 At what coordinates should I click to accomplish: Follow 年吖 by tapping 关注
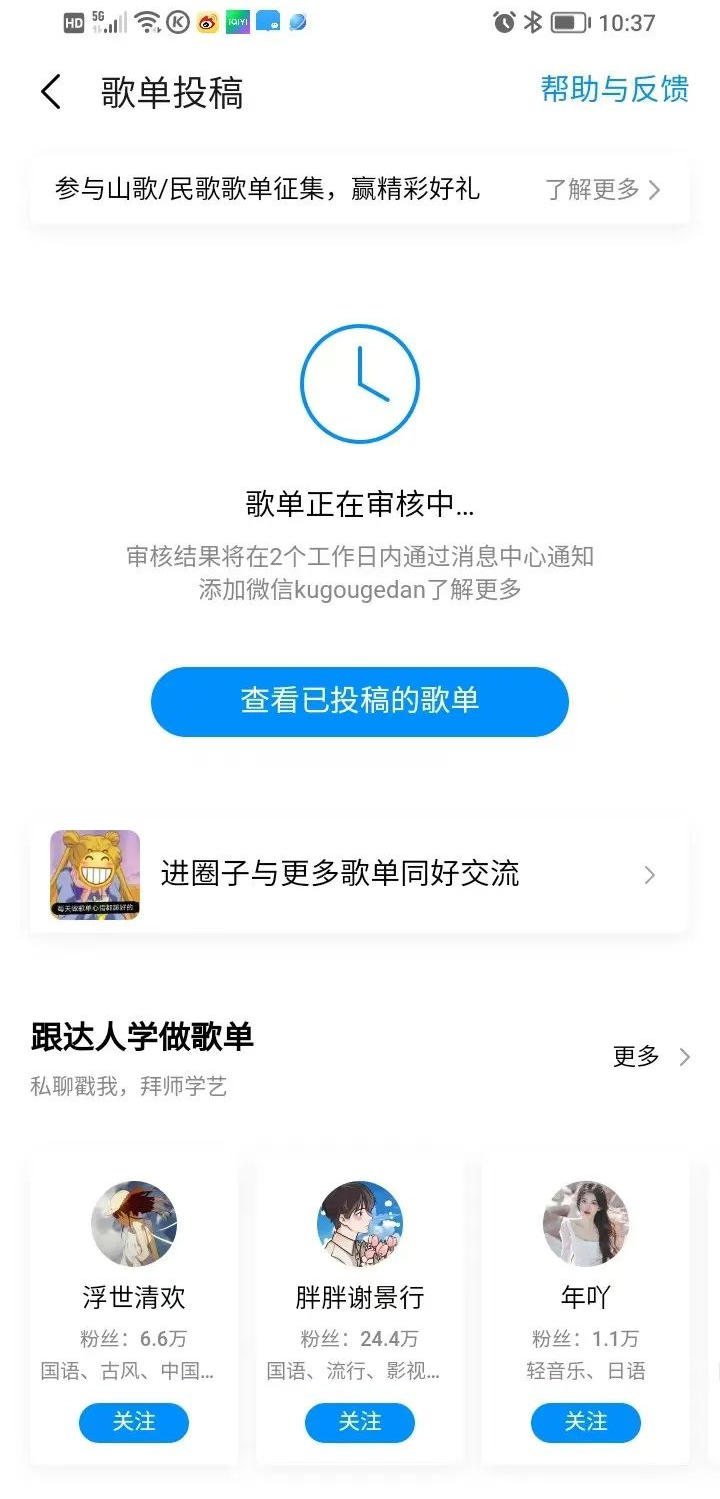click(x=585, y=1422)
